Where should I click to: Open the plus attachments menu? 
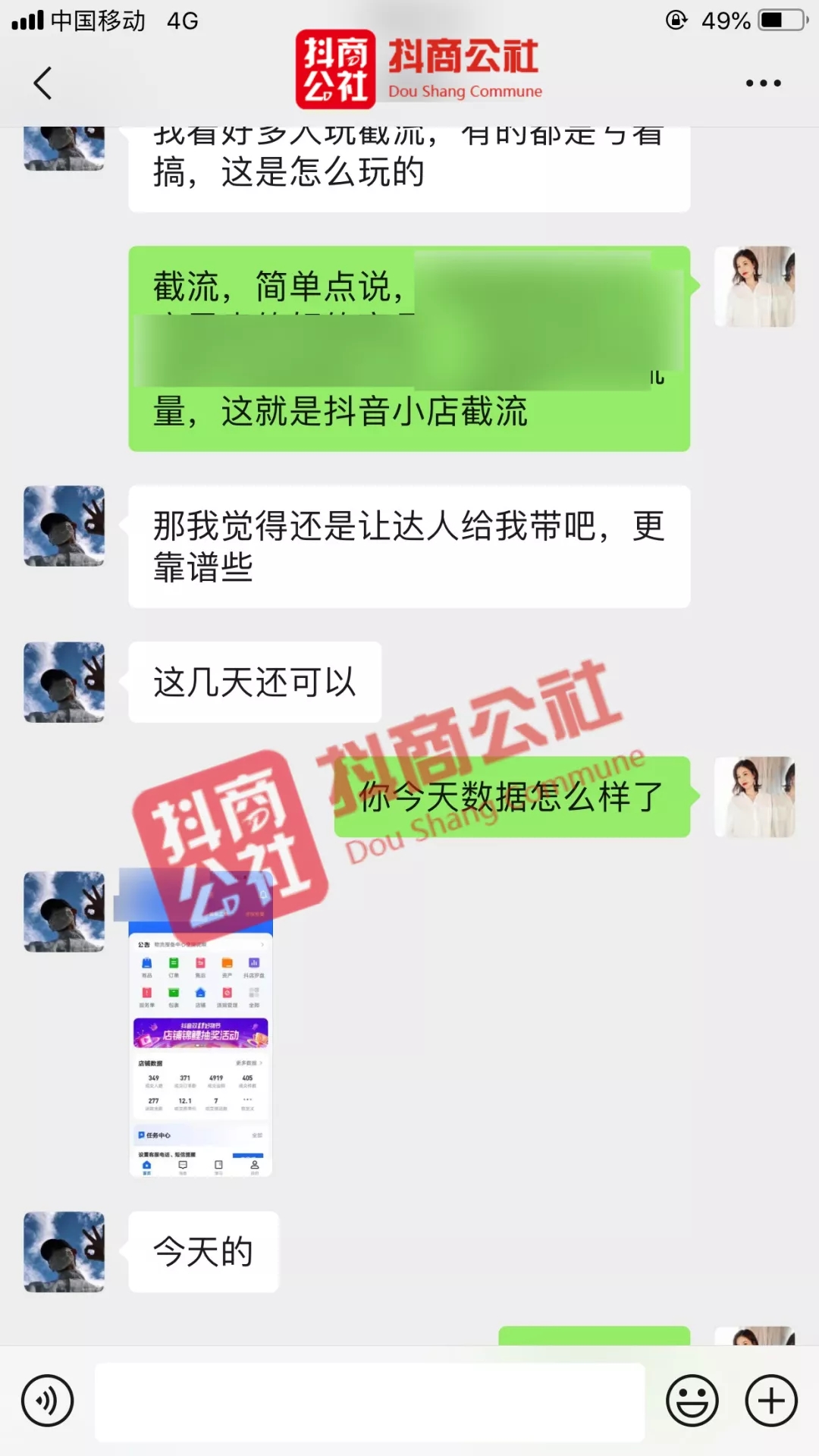(x=771, y=1400)
